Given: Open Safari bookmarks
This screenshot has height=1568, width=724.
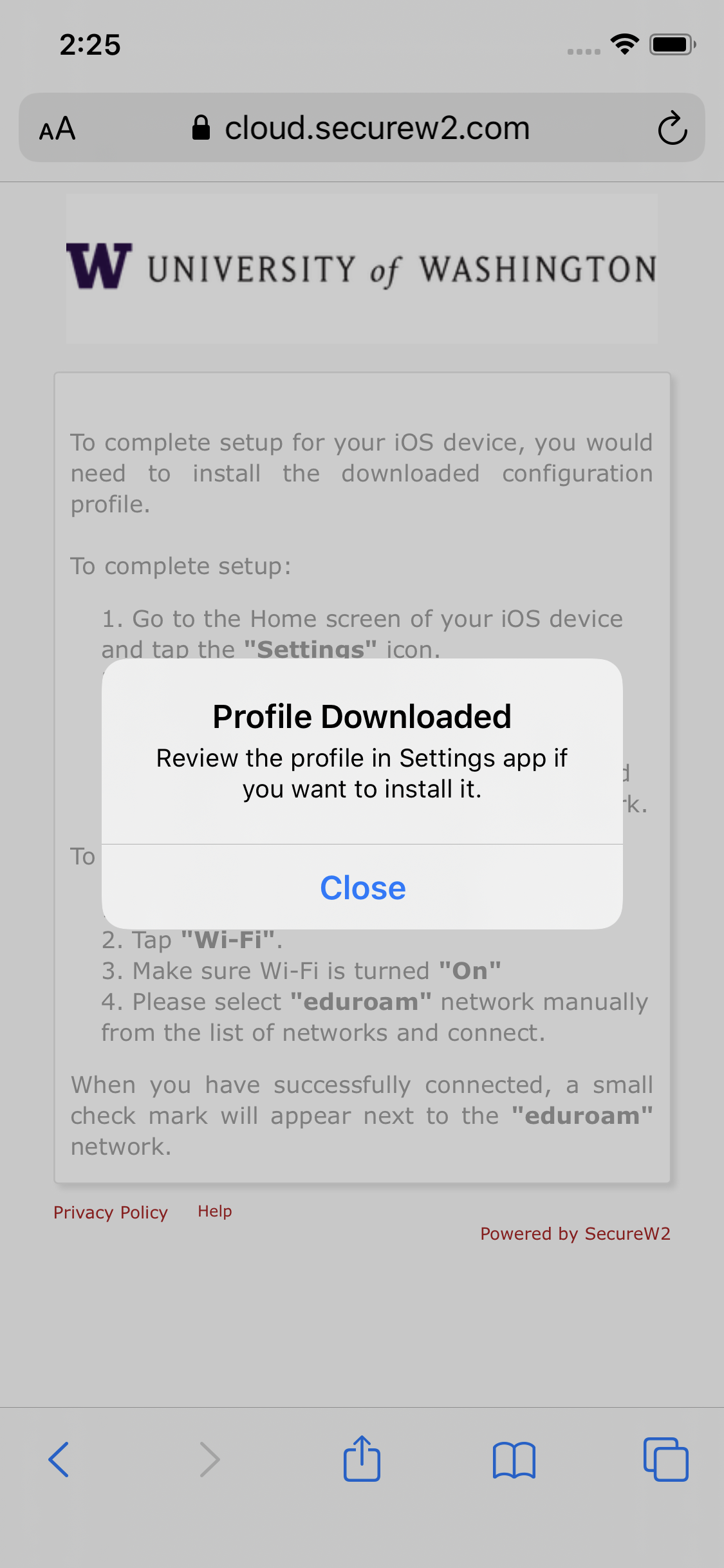Looking at the screenshot, I should (514, 1459).
